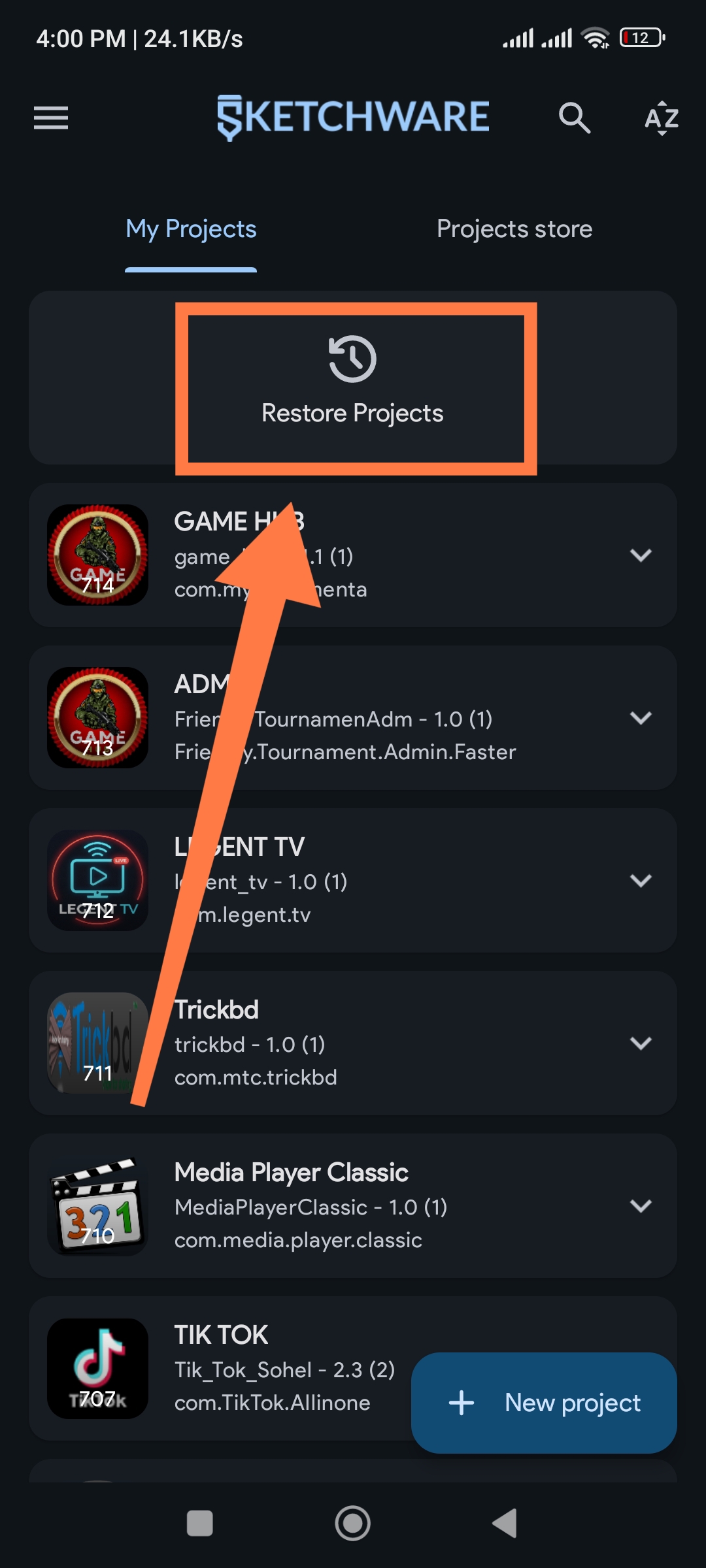Open the hamburger navigation drawer
This screenshot has height=1568, width=706.
(x=51, y=118)
